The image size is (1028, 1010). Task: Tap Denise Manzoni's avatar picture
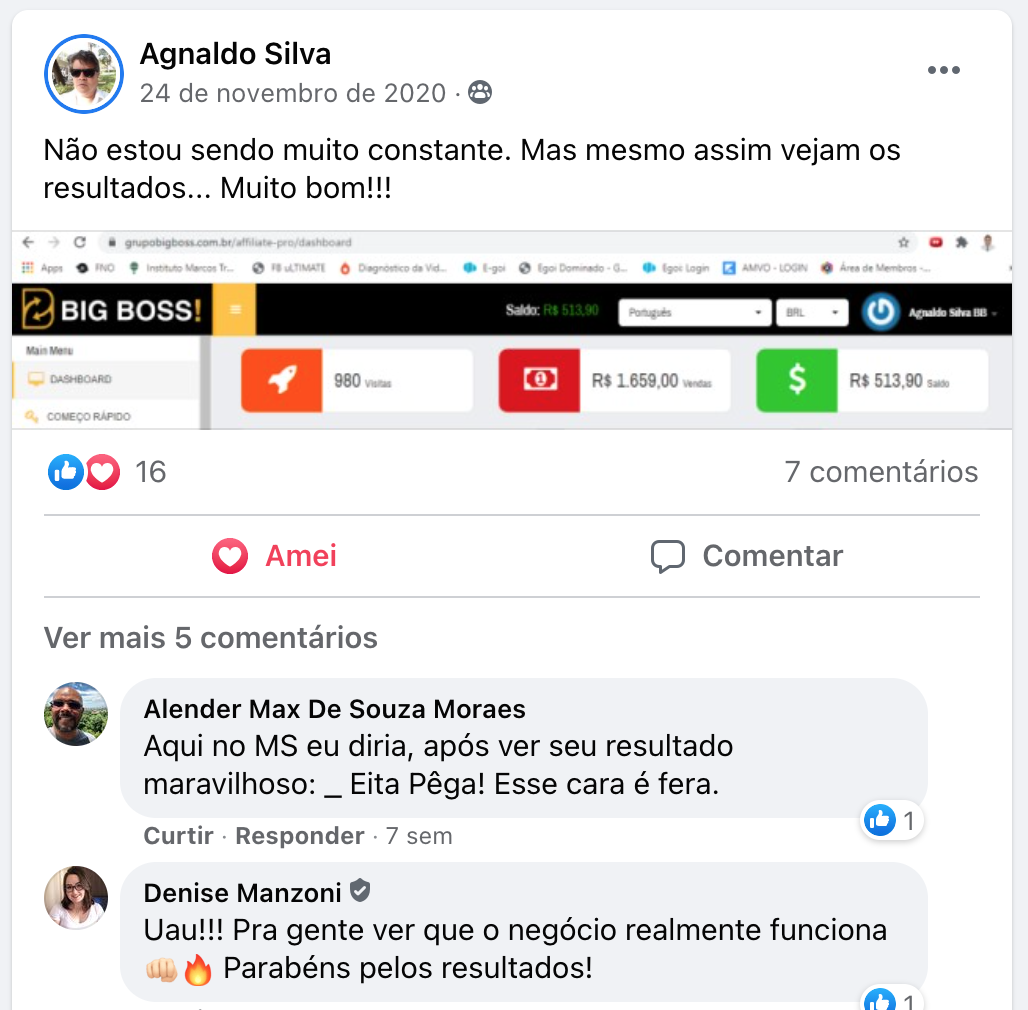tap(76, 897)
